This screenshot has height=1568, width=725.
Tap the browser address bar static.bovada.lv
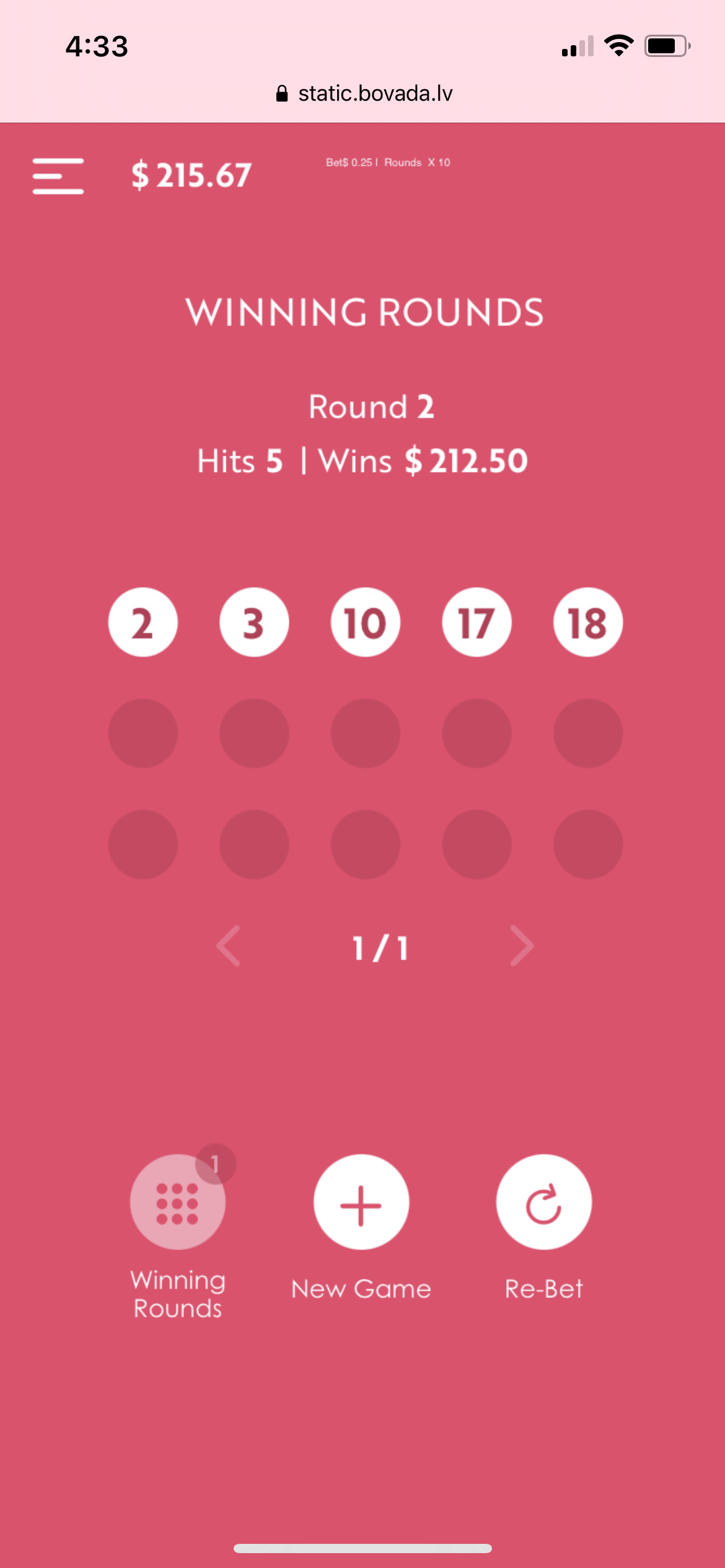click(364, 94)
